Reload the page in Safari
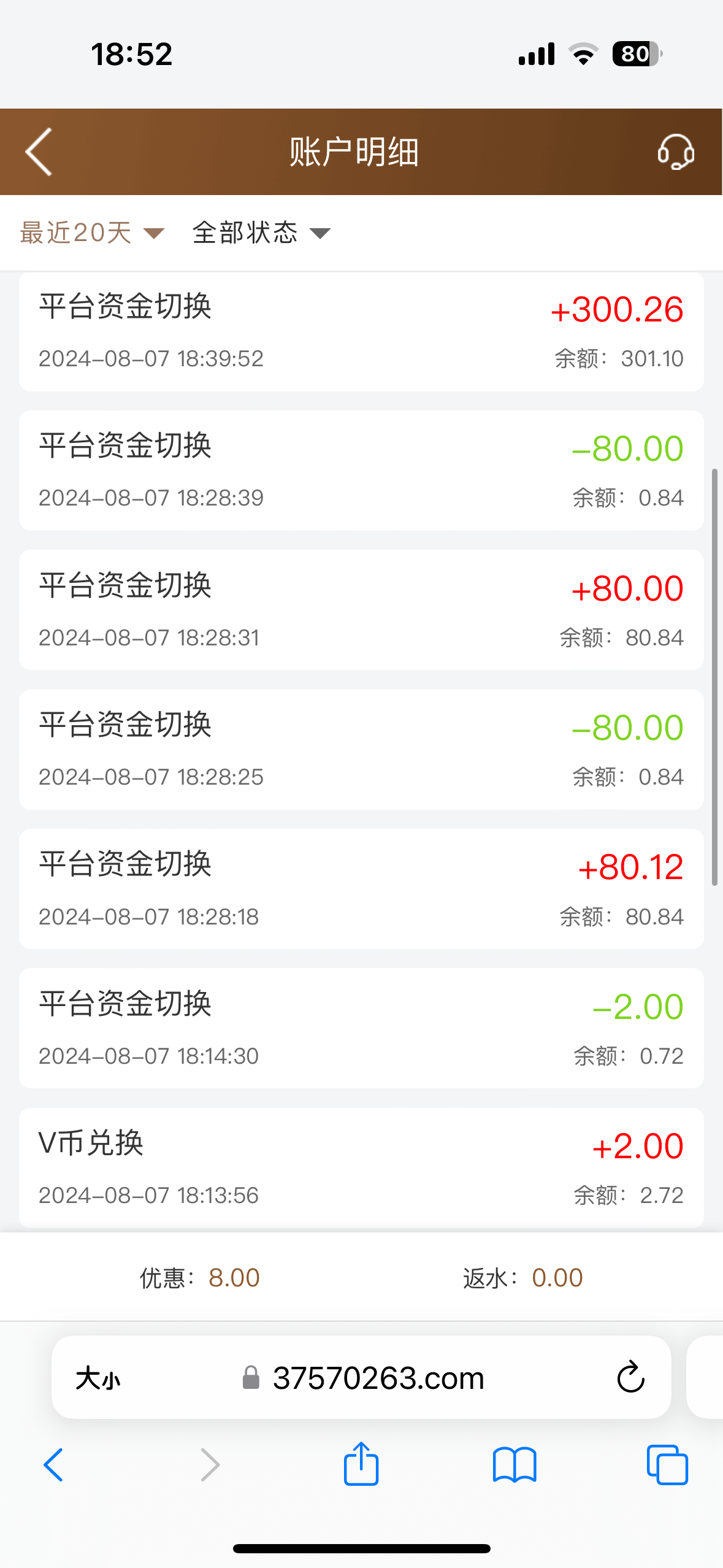The height and width of the screenshot is (1568, 723). [x=630, y=1378]
